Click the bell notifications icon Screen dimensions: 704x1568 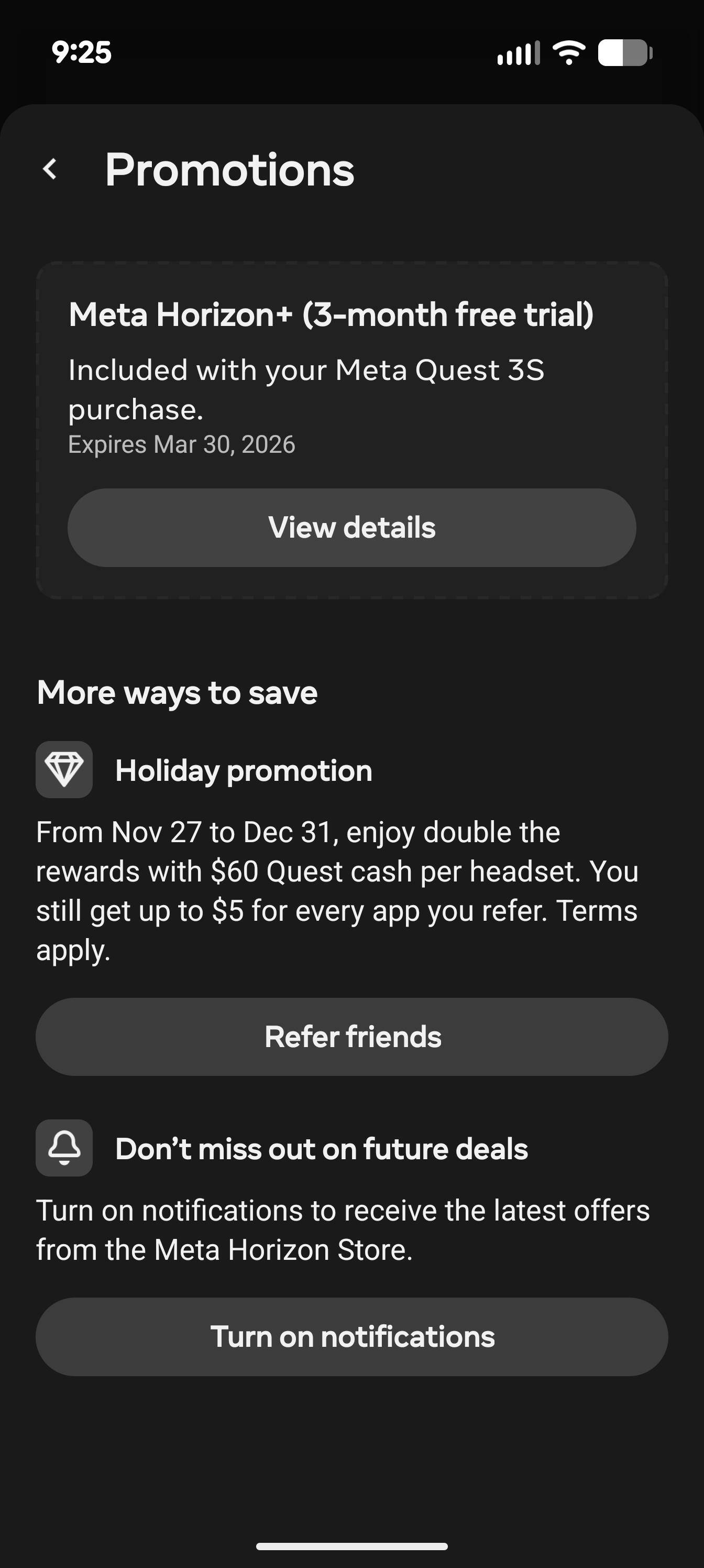coord(64,1148)
